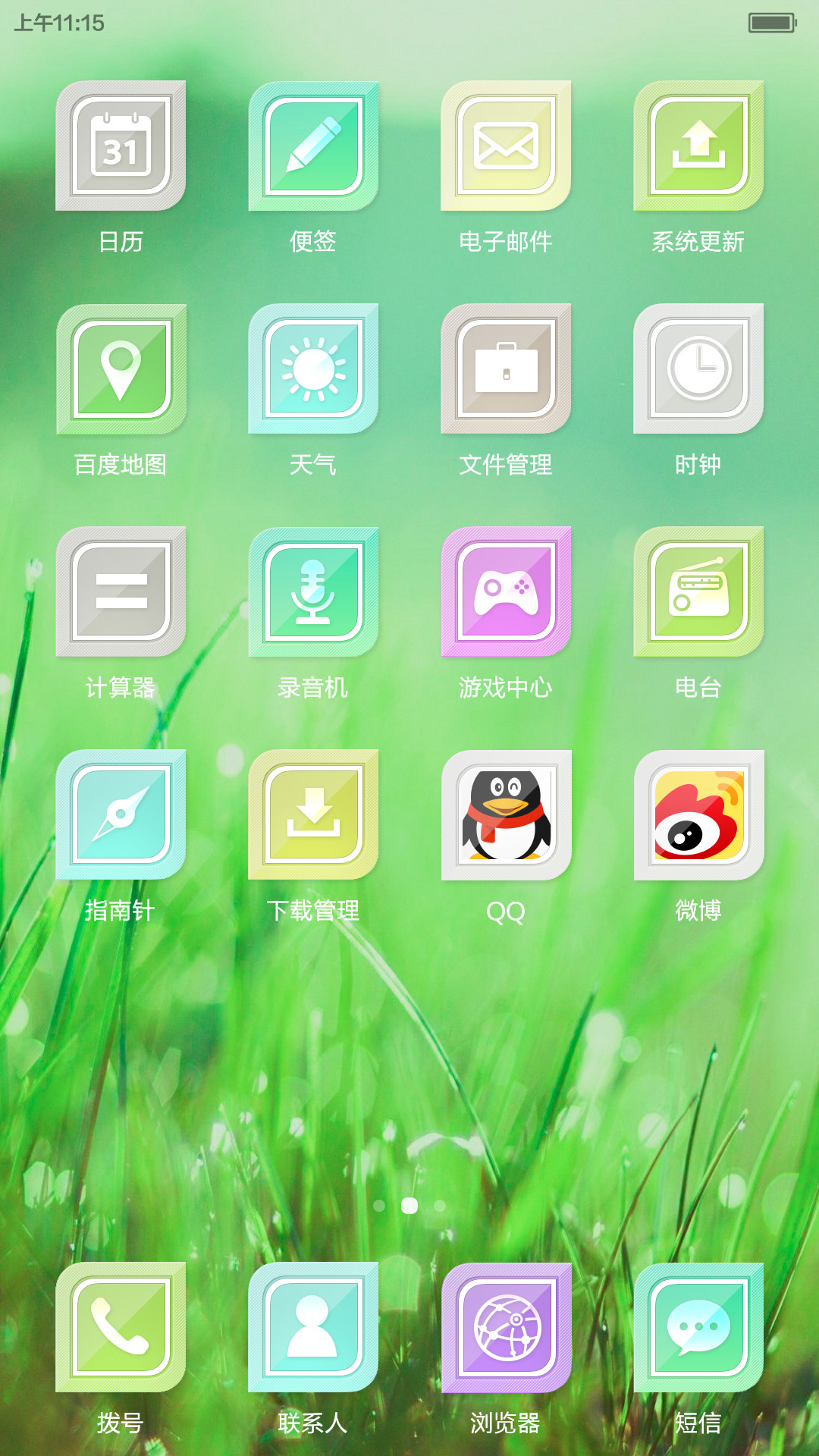Launch the 便签 notes app
This screenshot has height=1456, width=819.
point(313,146)
